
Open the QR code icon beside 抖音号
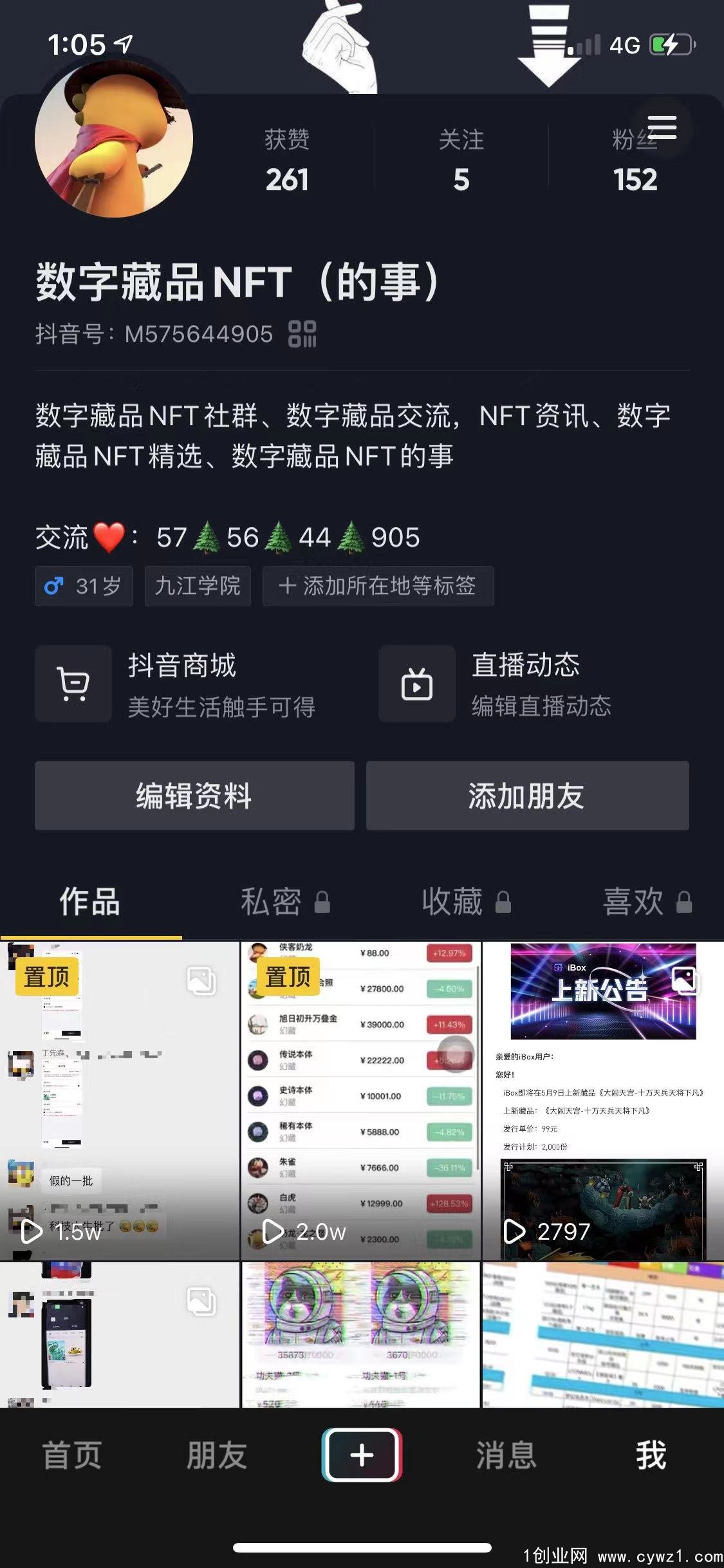[302, 334]
